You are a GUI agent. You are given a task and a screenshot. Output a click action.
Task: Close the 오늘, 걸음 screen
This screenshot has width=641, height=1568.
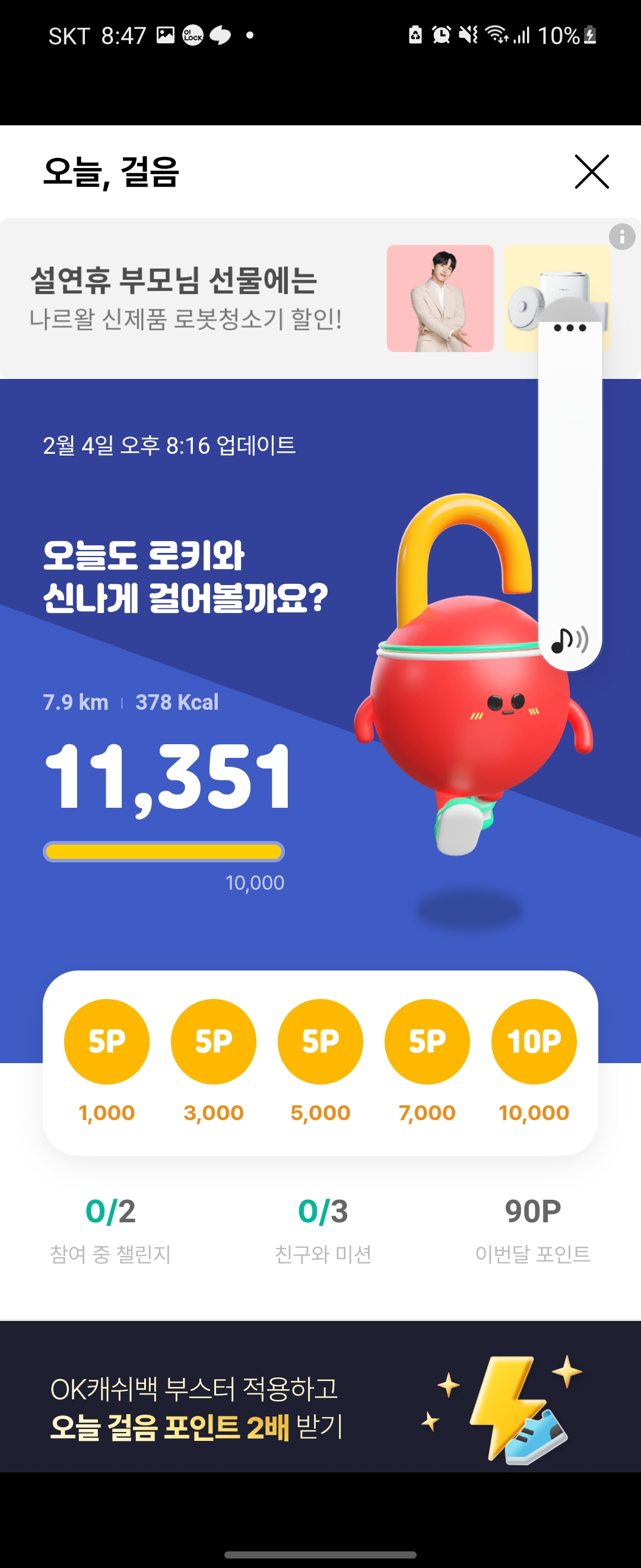click(x=591, y=172)
